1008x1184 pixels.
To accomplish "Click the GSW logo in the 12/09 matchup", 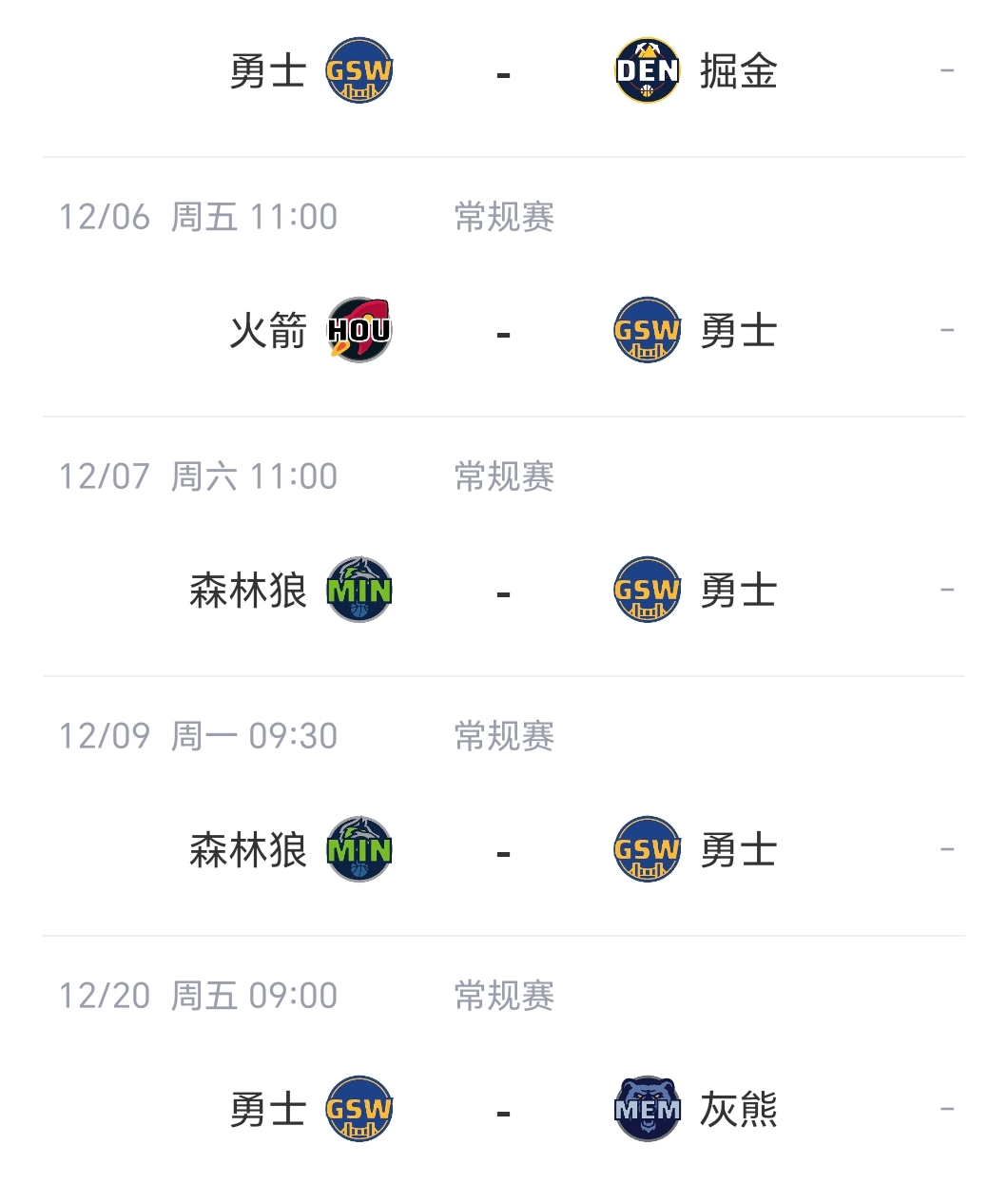I will tap(648, 849).
